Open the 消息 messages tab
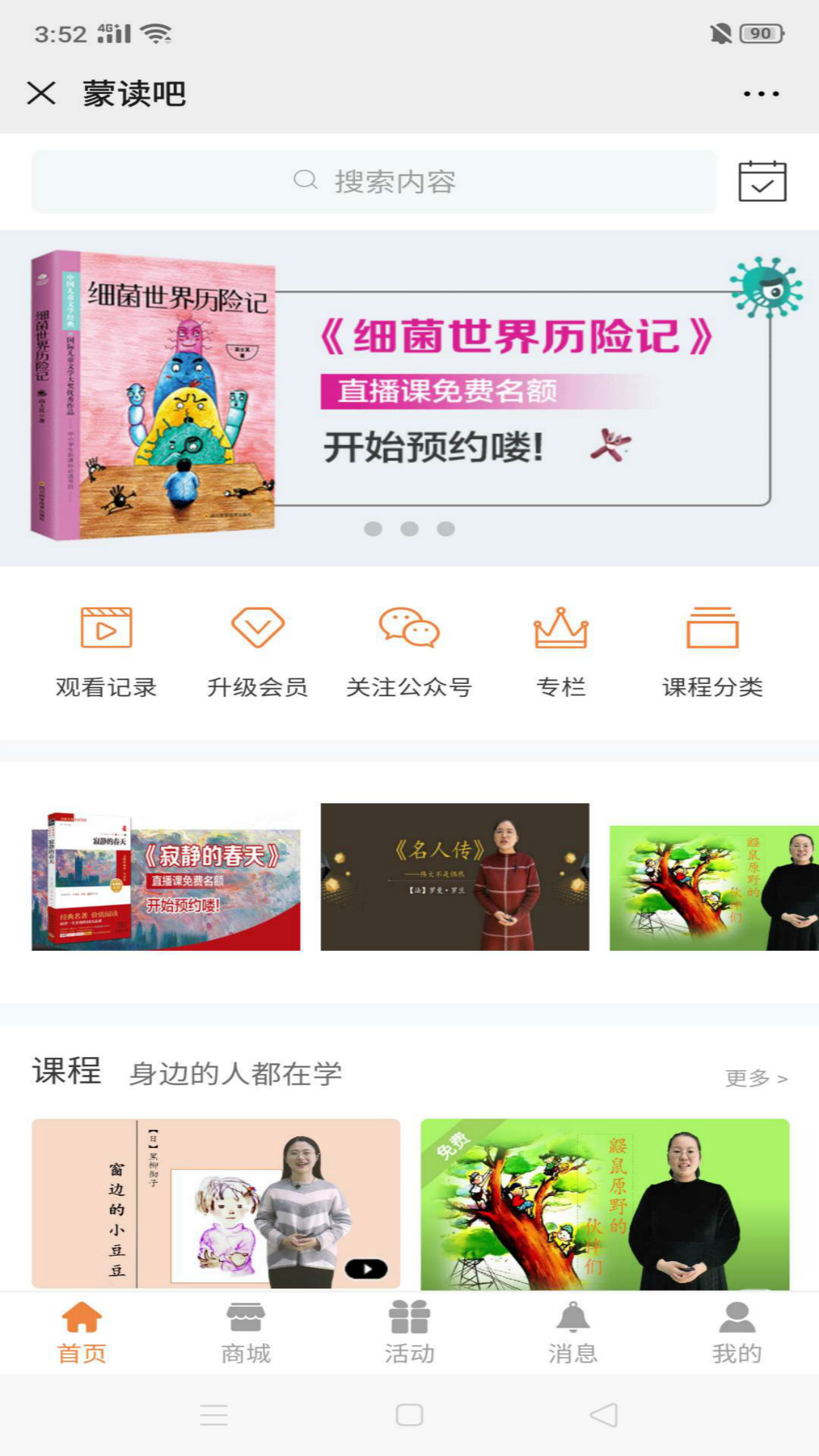 tap(573, 1333)
